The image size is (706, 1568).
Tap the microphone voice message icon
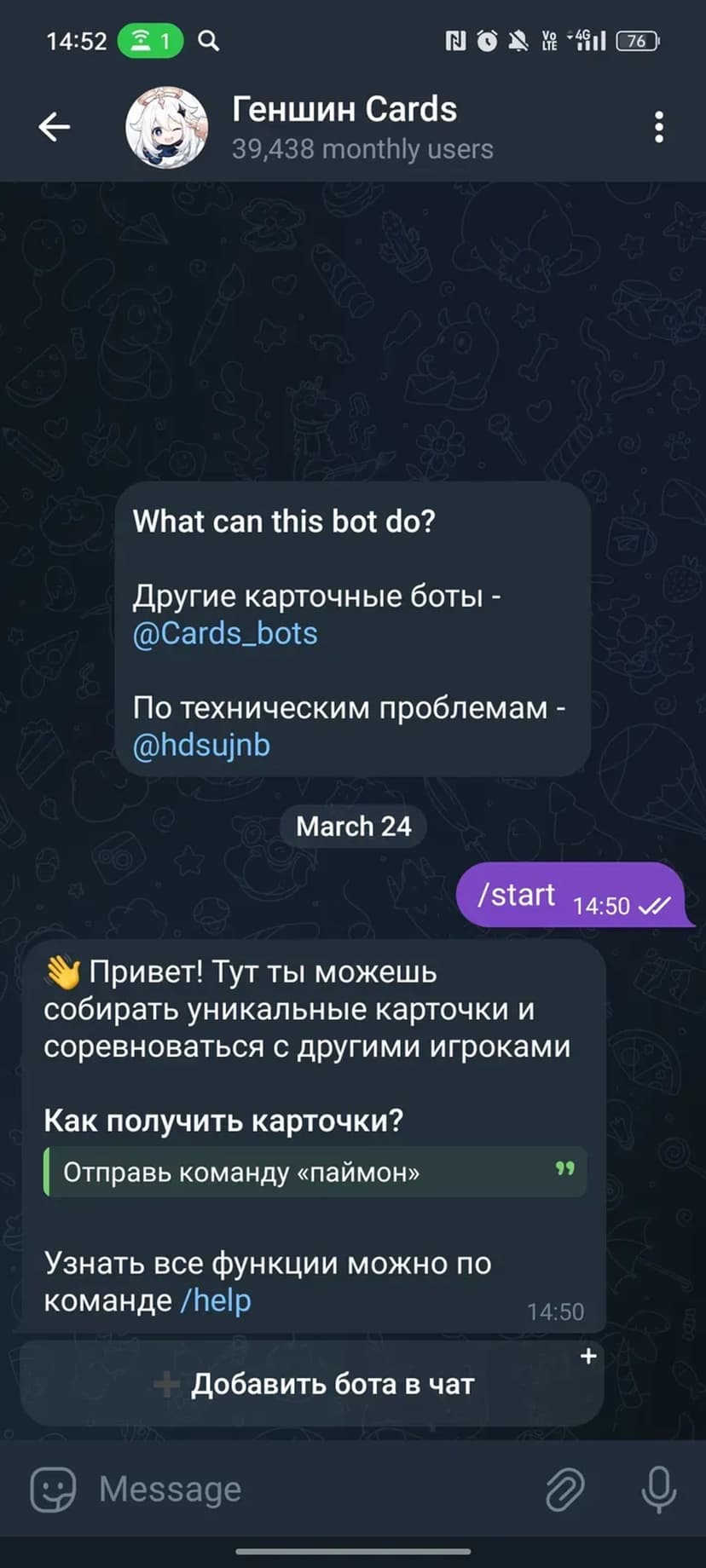coord(658,1490)
